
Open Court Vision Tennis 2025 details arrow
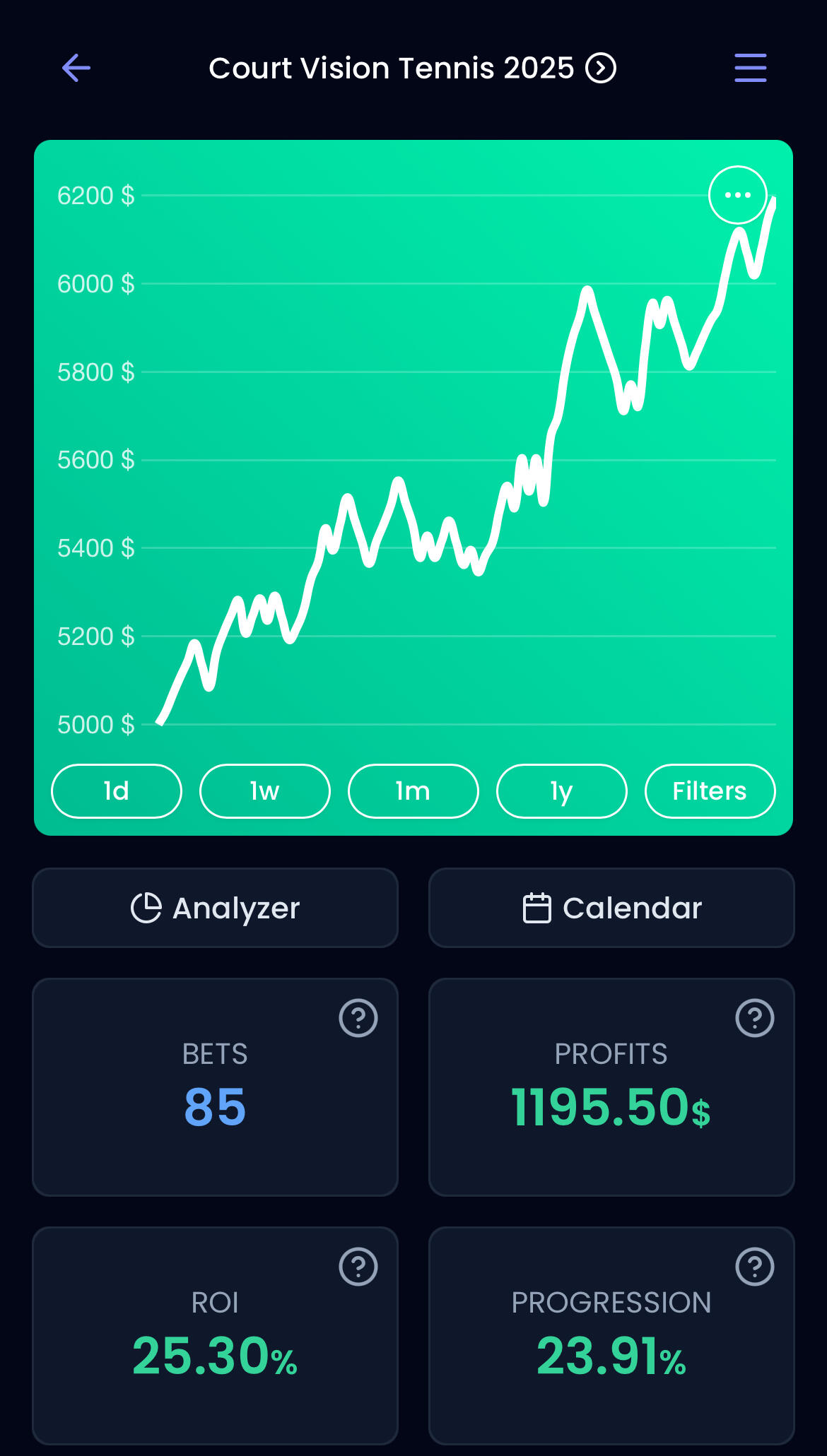tap(601, 69)
